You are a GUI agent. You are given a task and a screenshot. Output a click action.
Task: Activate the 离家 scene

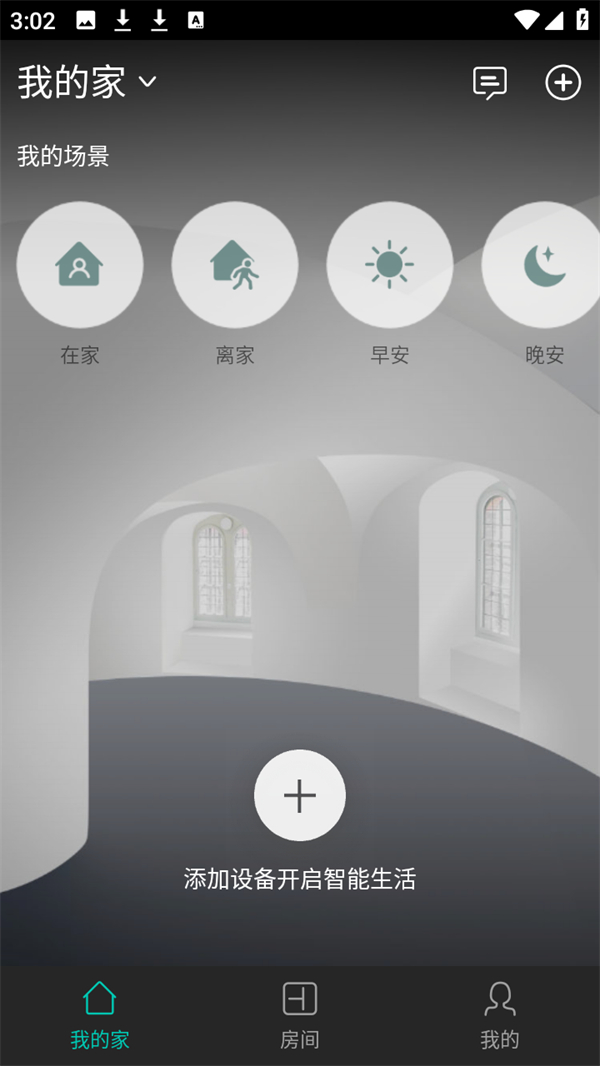click(235, 265)
